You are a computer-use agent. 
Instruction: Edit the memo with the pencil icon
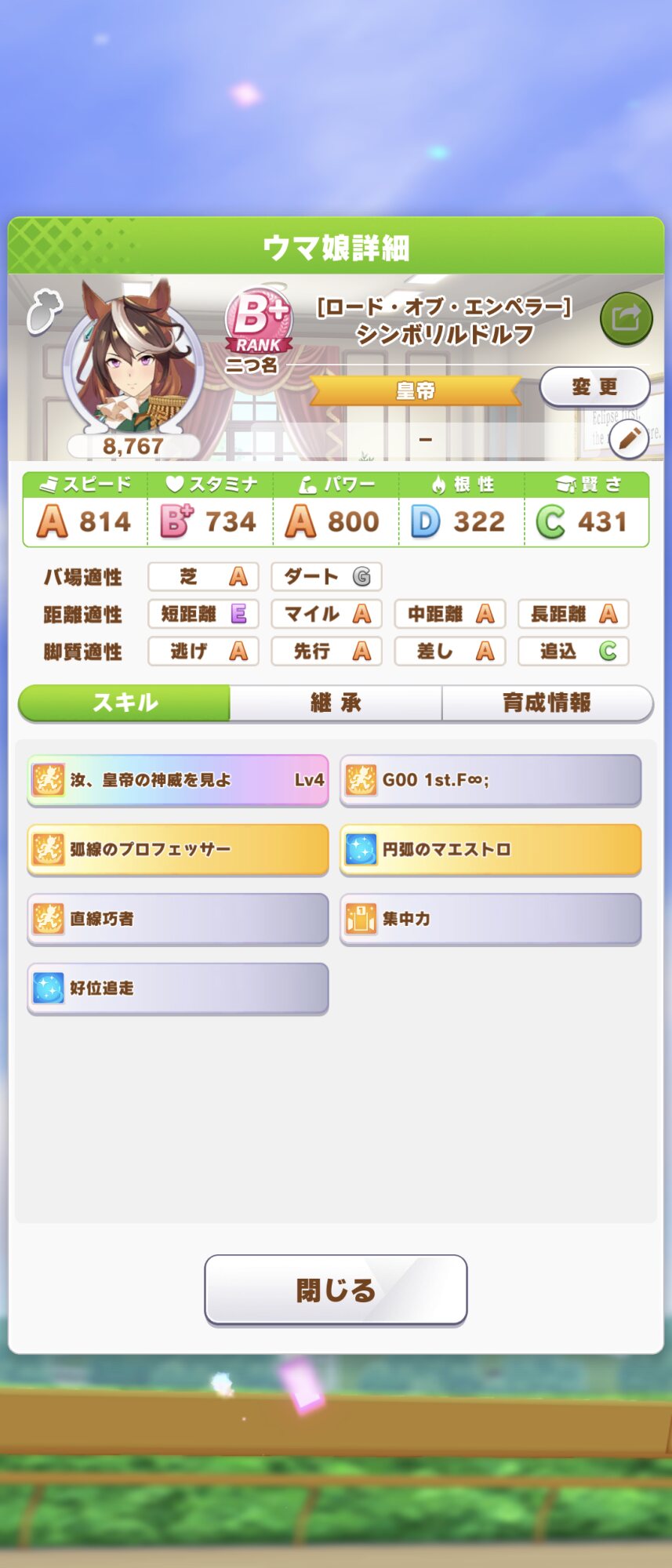629,440
